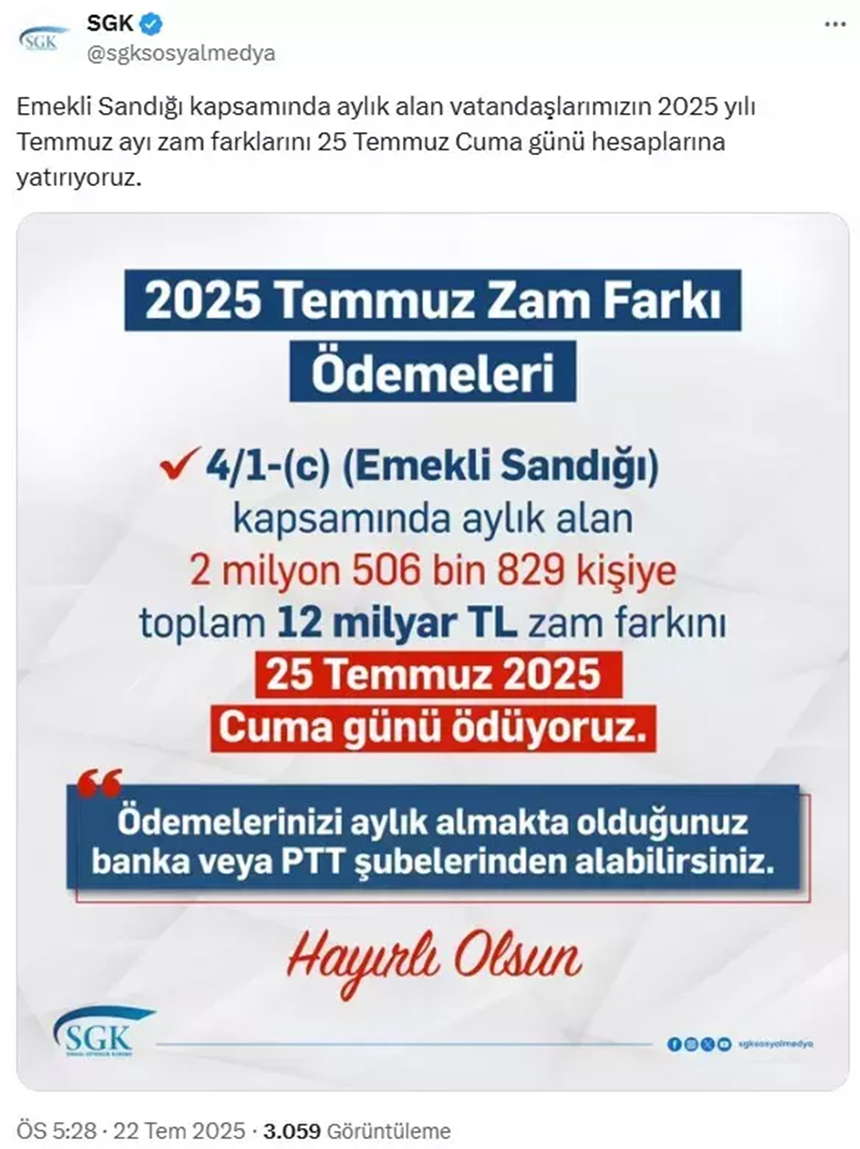
Task: Open the @sgksosyalmedya account handle
Action: pyautogui.click(x=181, y=53)
